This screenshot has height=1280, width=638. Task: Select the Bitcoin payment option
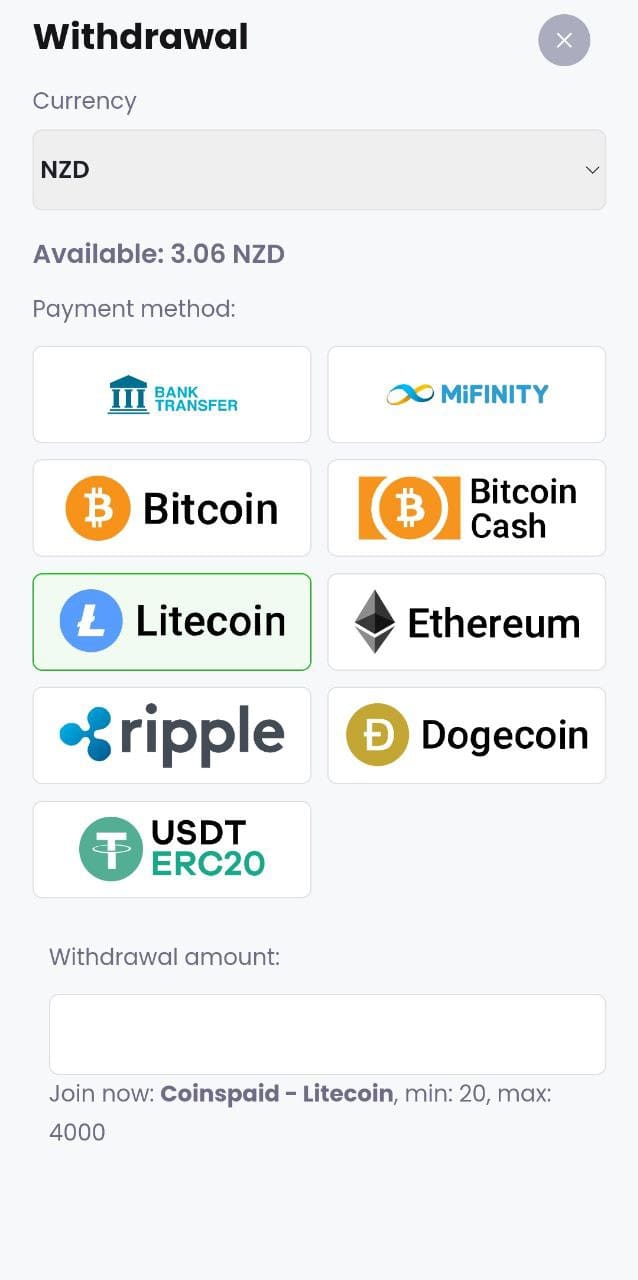pyautogui.click(x=172, y=508)
